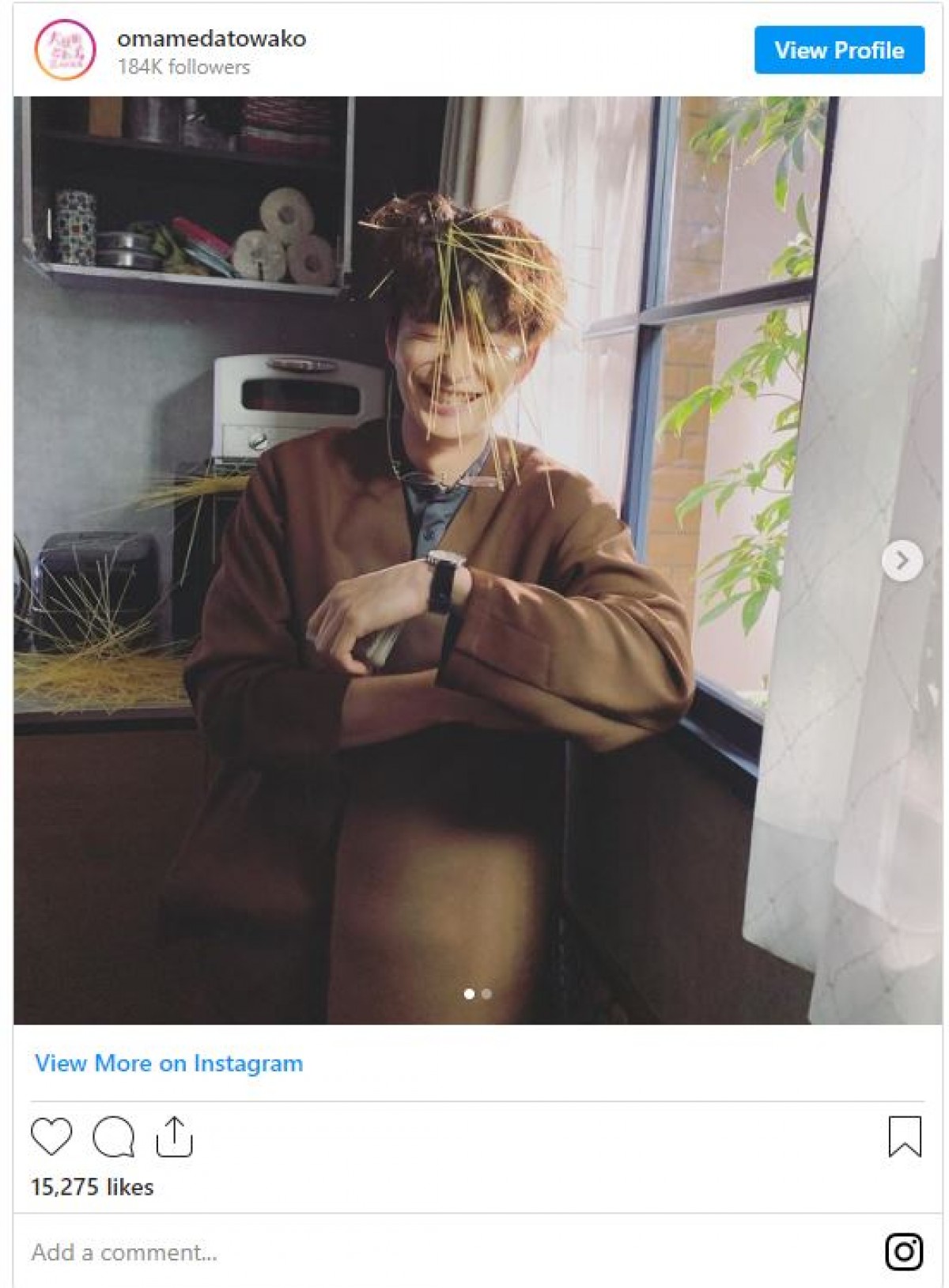Go to next photo in carousel
This screenshot has height=1288, width=949.
coord(902,561)
